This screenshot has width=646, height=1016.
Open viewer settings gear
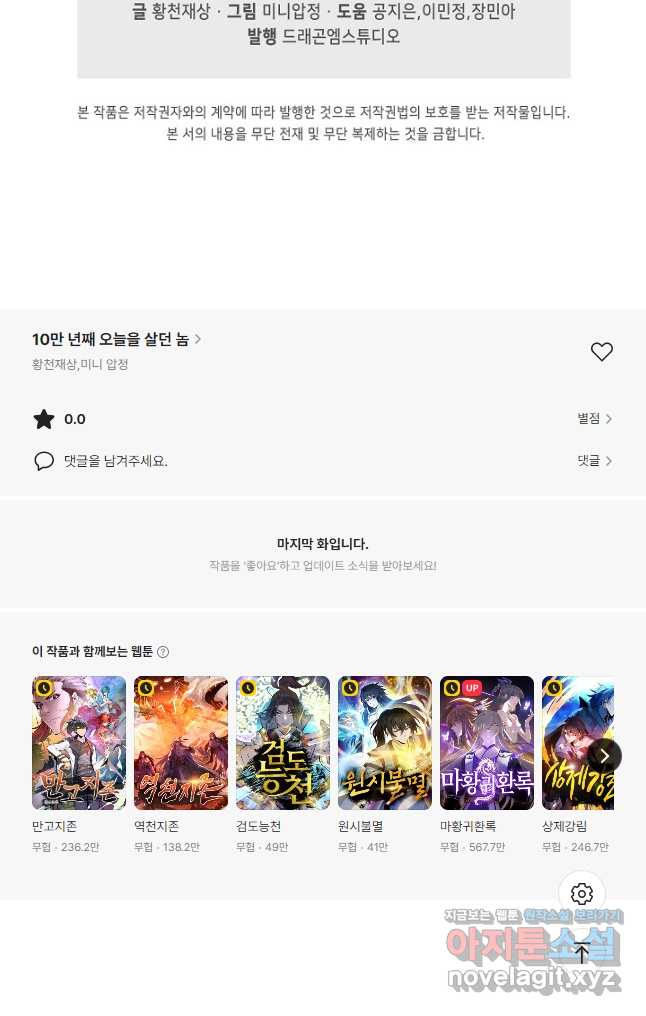tap(582, 894)
